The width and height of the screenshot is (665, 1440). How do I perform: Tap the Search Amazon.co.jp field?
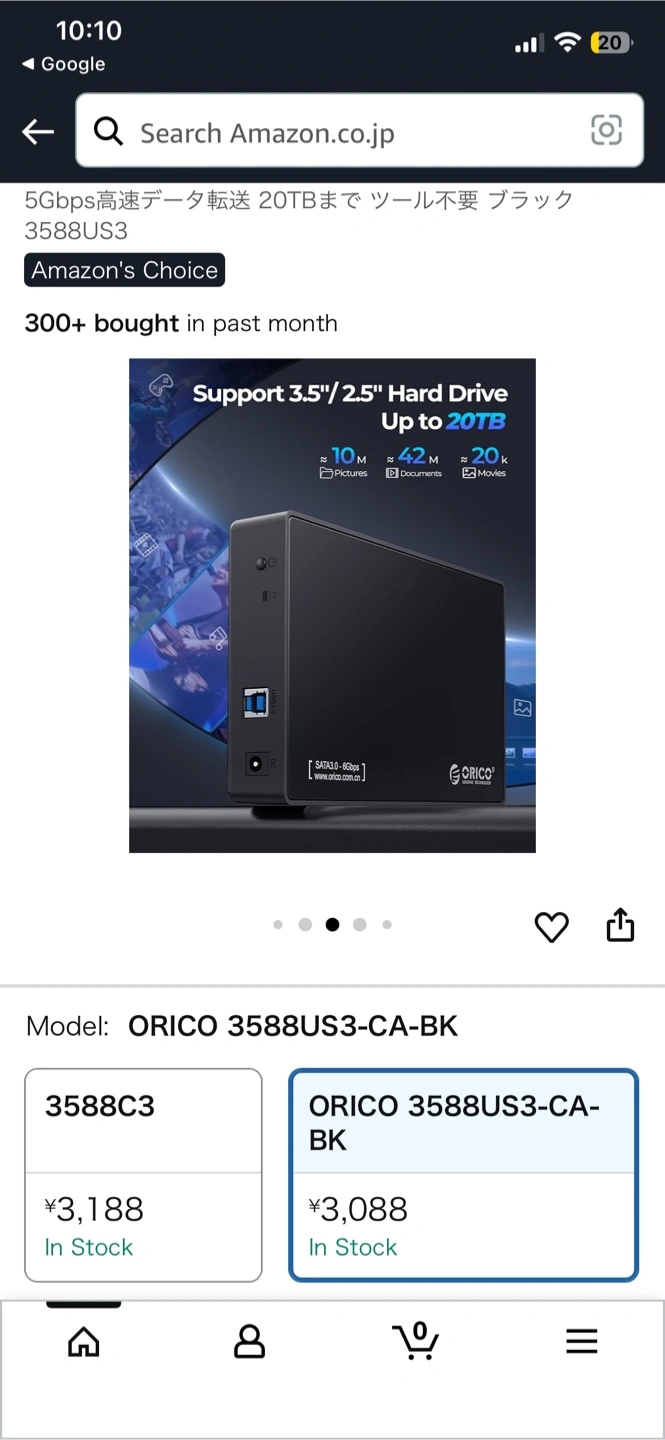[340, 132]
